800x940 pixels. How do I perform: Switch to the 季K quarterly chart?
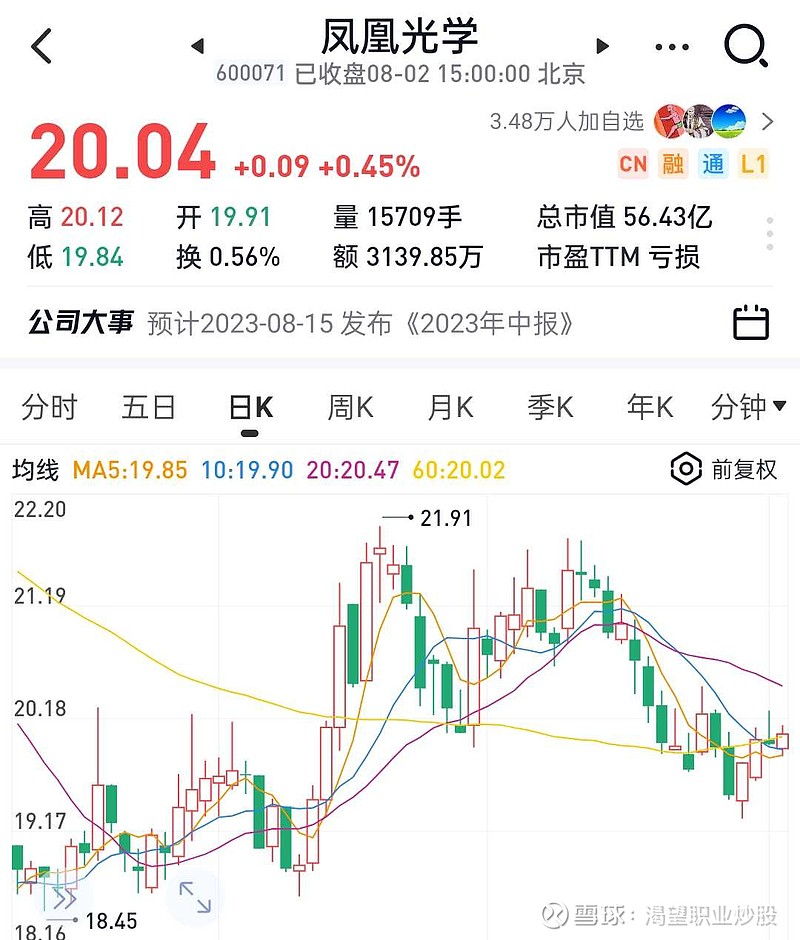(x=550, y=407)
